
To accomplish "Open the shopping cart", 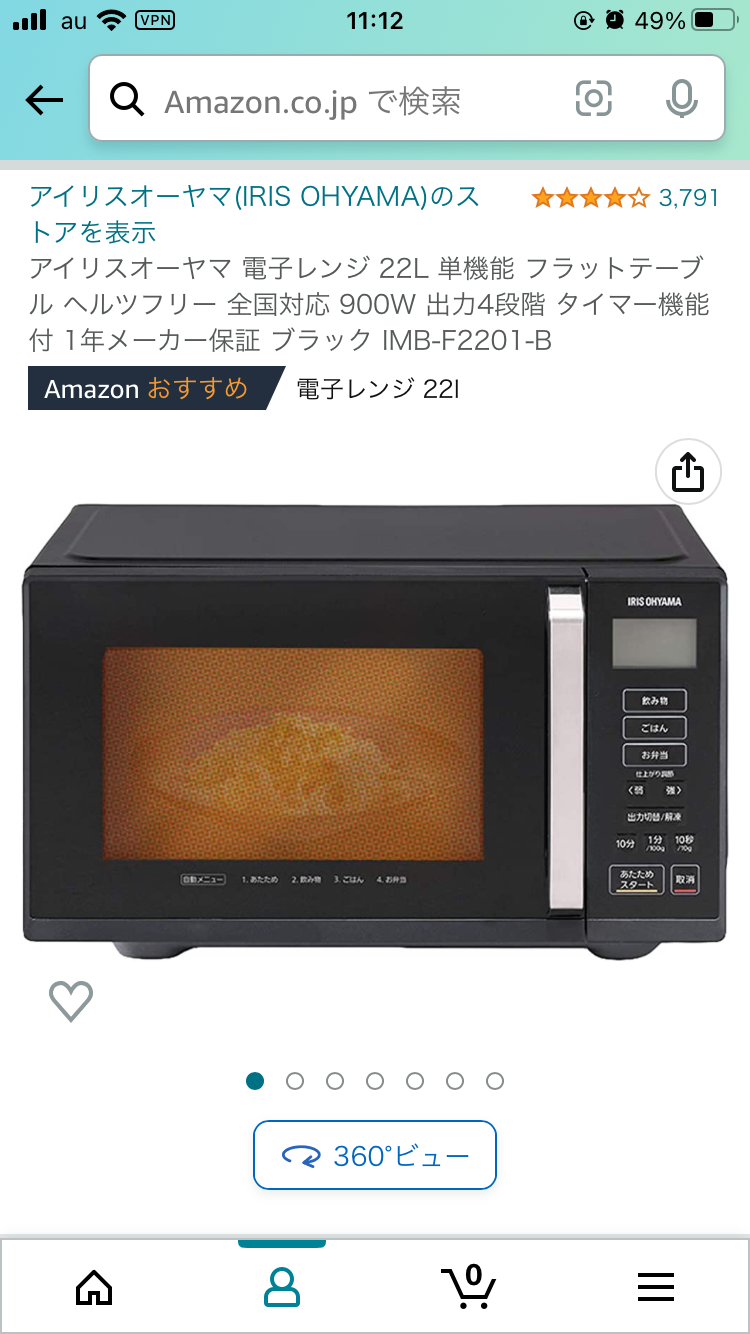I will pos(469,1286).
